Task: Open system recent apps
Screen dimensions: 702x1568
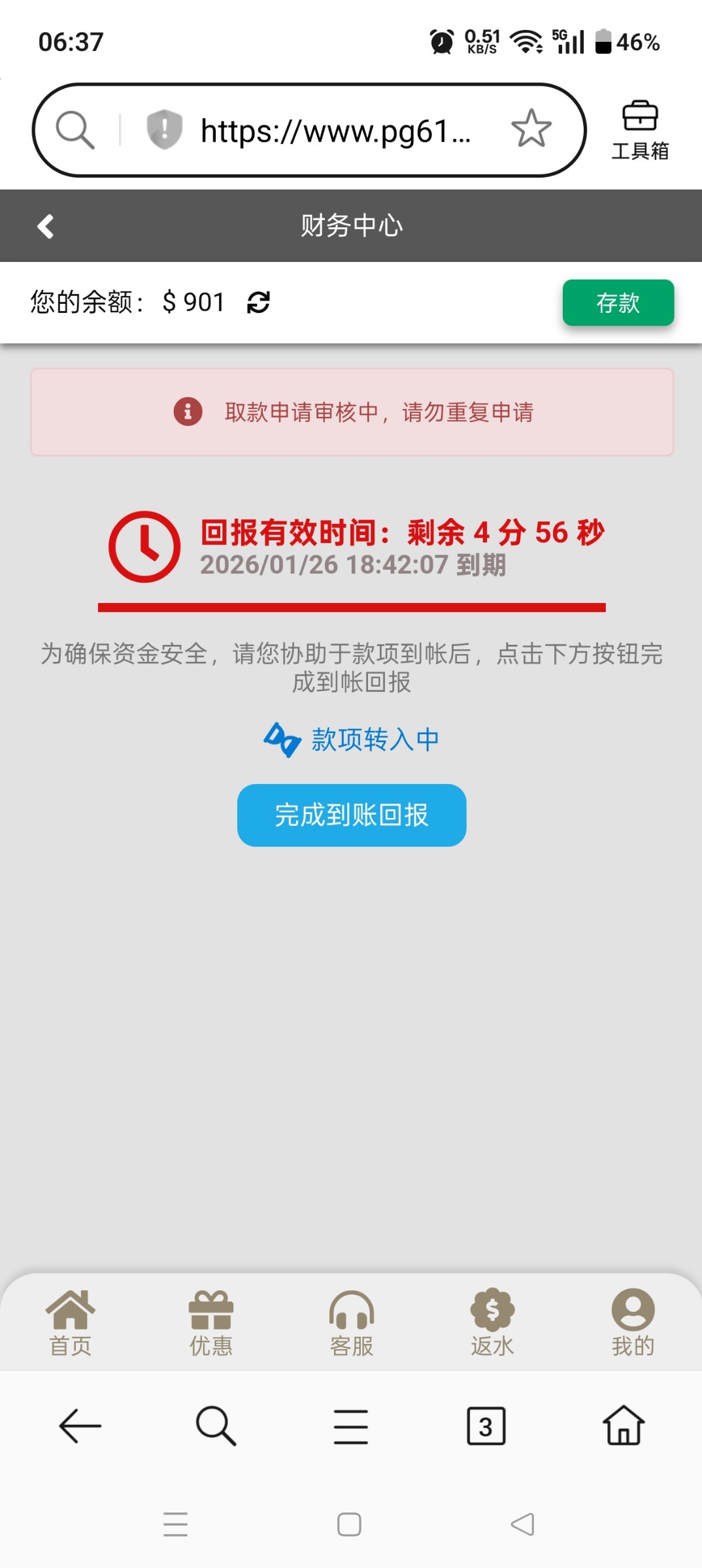Action: pos(175,1524)
